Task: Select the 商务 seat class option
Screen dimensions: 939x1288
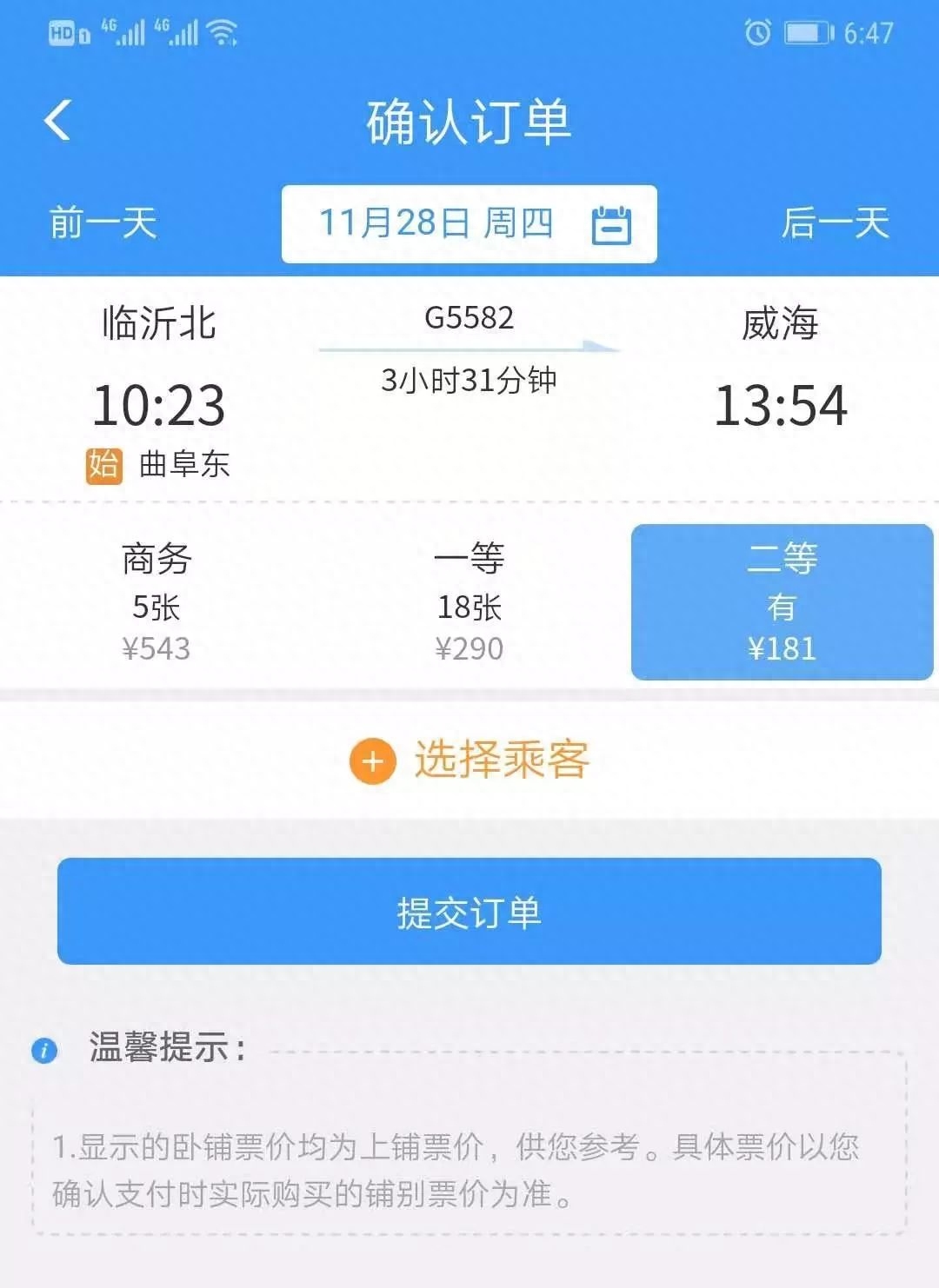Action: click(x=156, y=601)
